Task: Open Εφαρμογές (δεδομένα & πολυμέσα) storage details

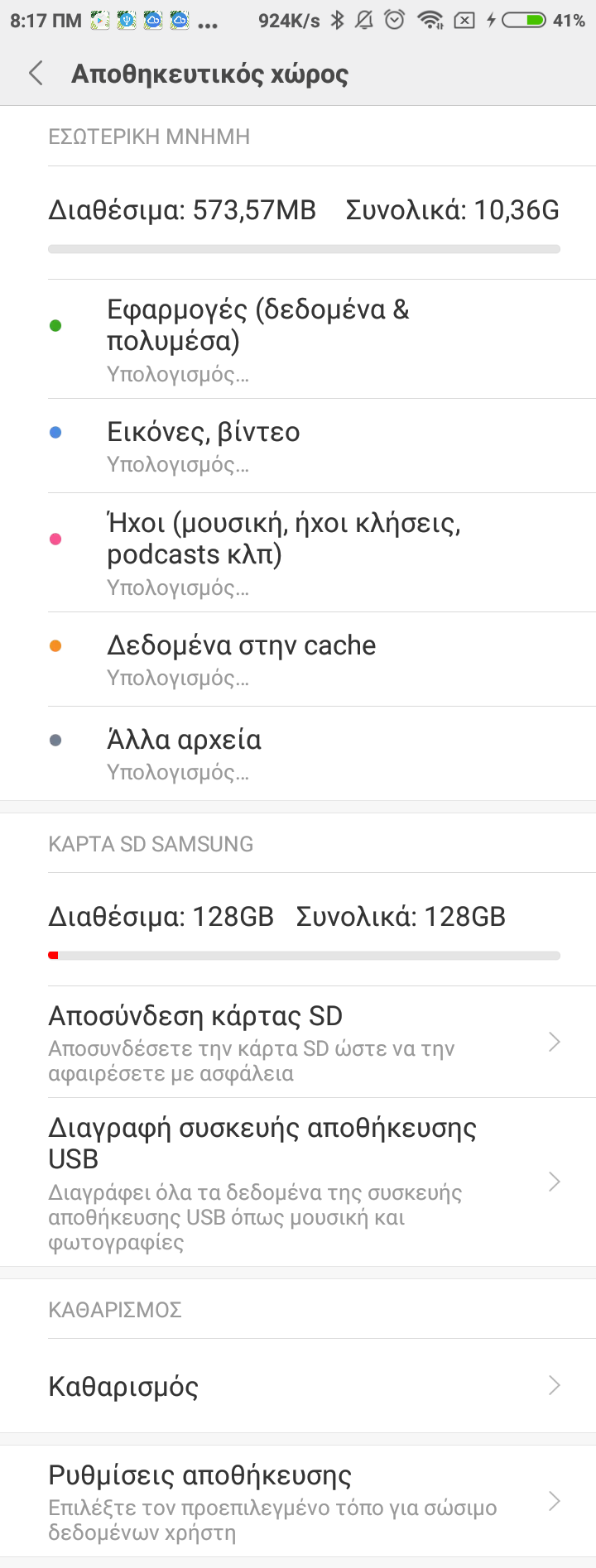Action: click(x=298, y=339)
